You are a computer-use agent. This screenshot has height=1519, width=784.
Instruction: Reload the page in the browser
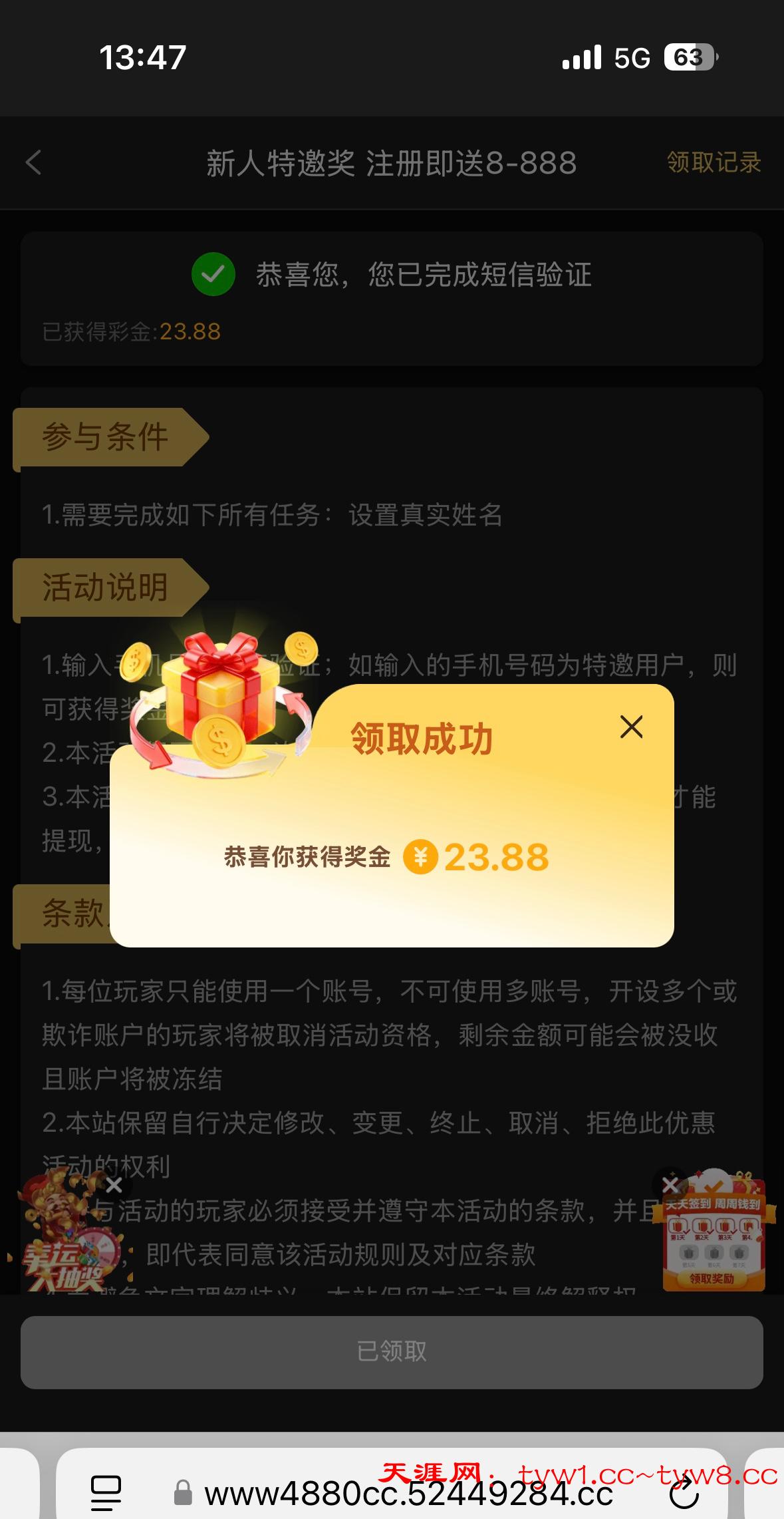pos(684,1494)
